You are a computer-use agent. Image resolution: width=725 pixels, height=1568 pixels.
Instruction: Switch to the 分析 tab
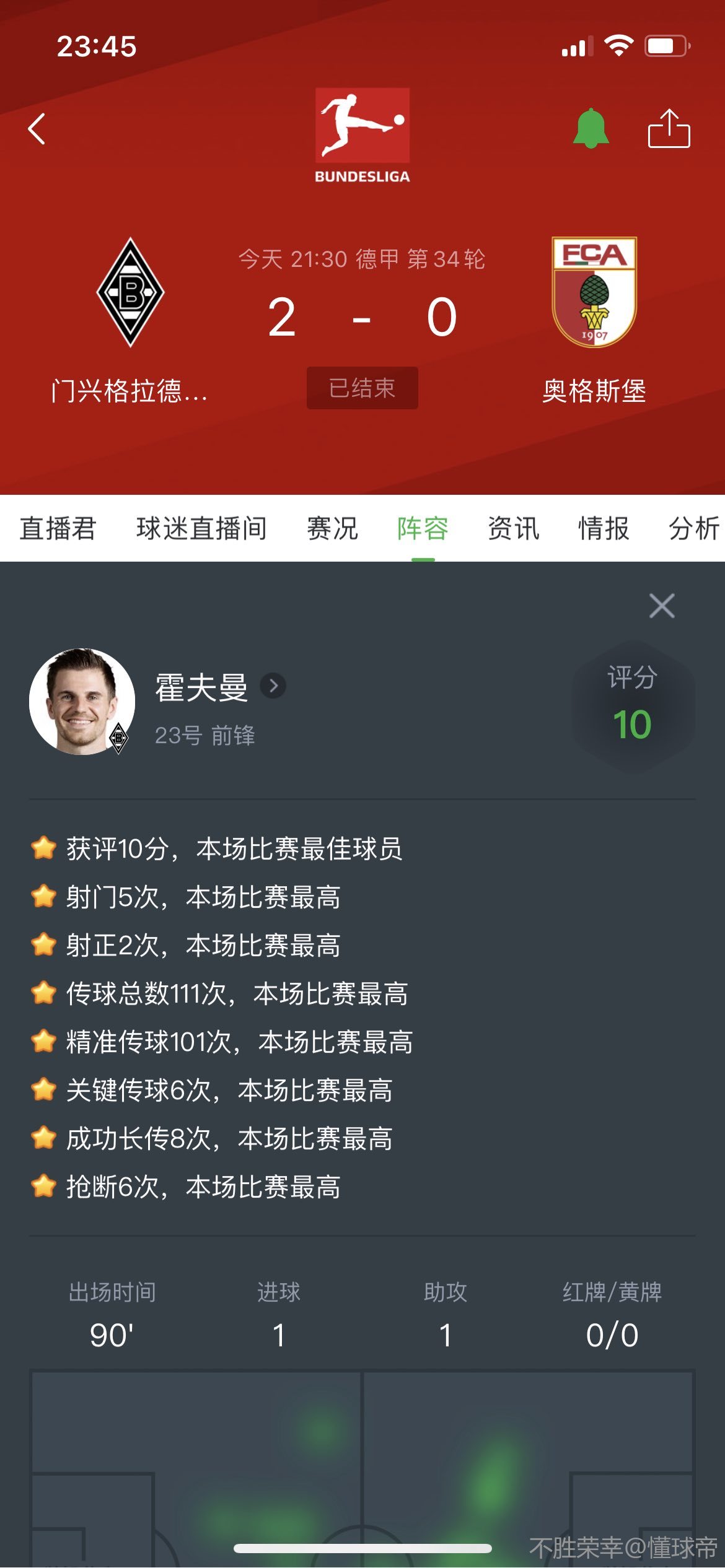click(693, 528)
